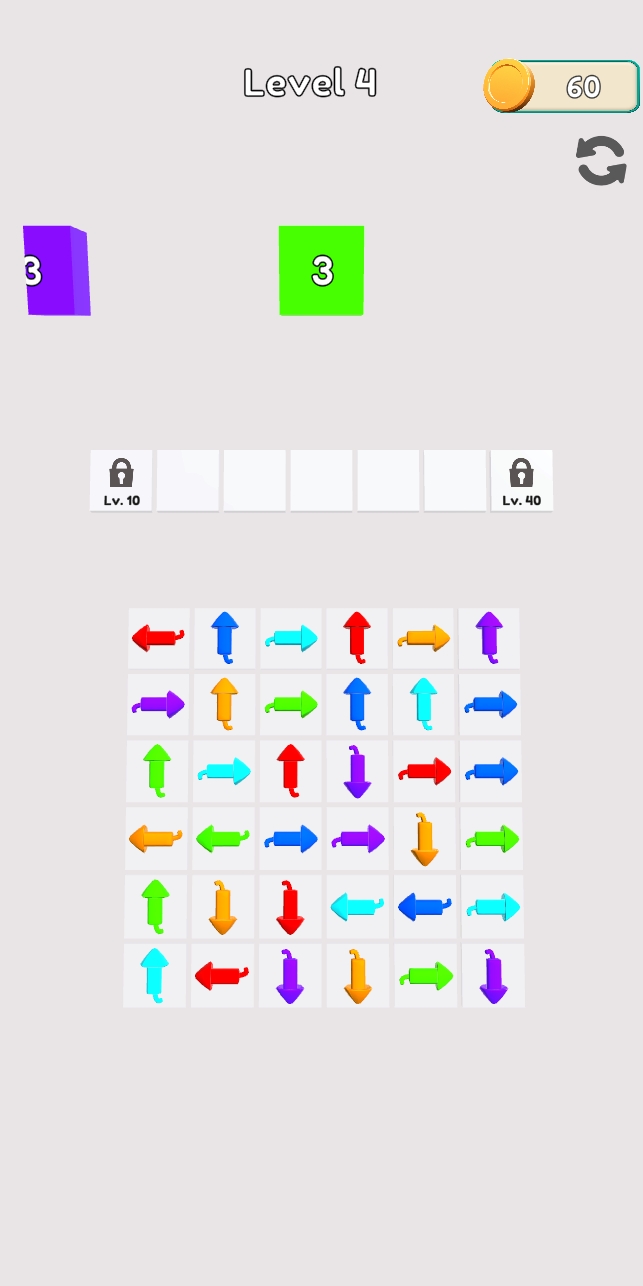Open the coin balance showing 60

coord(562,87)
